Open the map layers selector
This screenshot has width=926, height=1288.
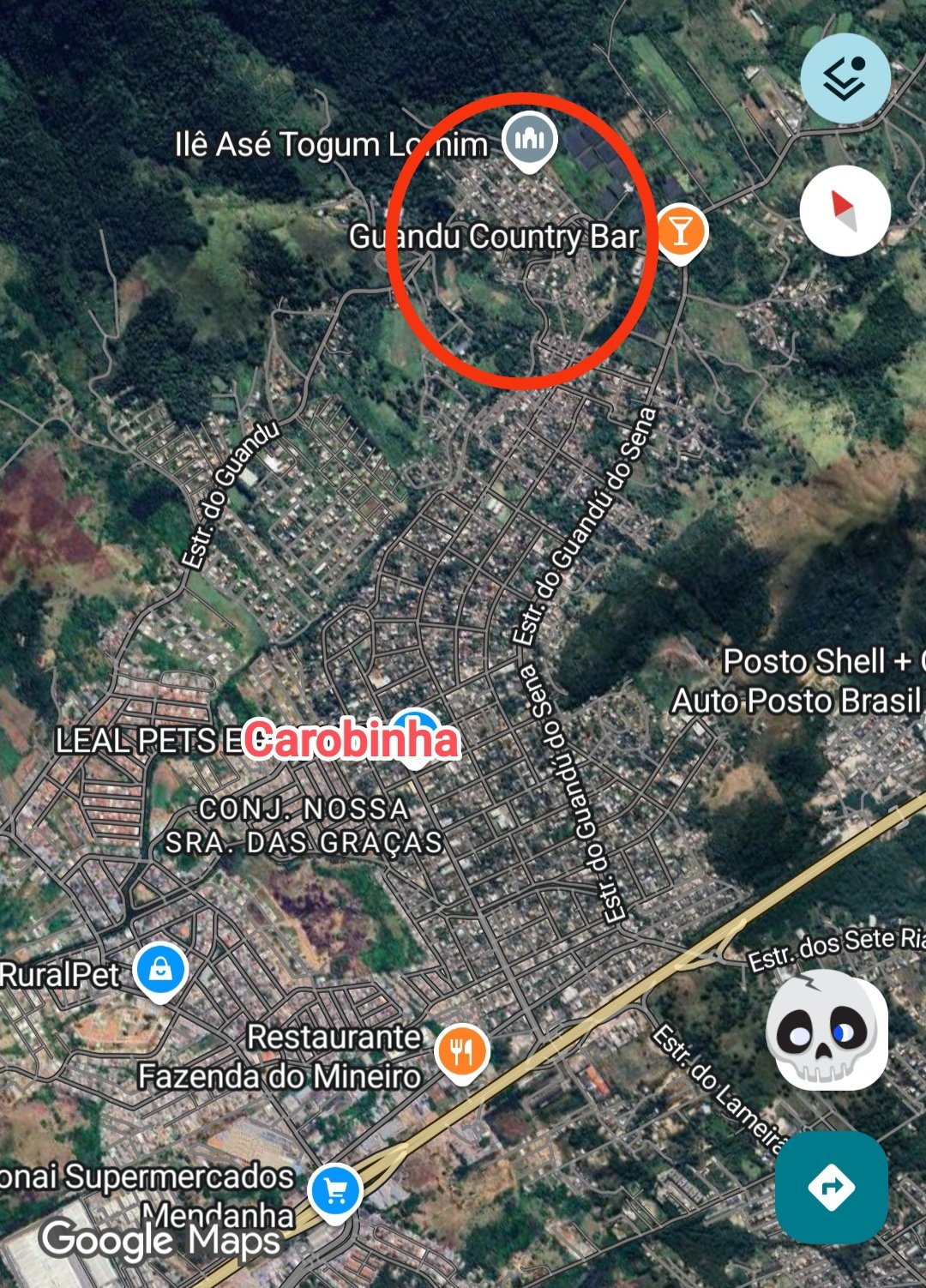pos(845,78)
